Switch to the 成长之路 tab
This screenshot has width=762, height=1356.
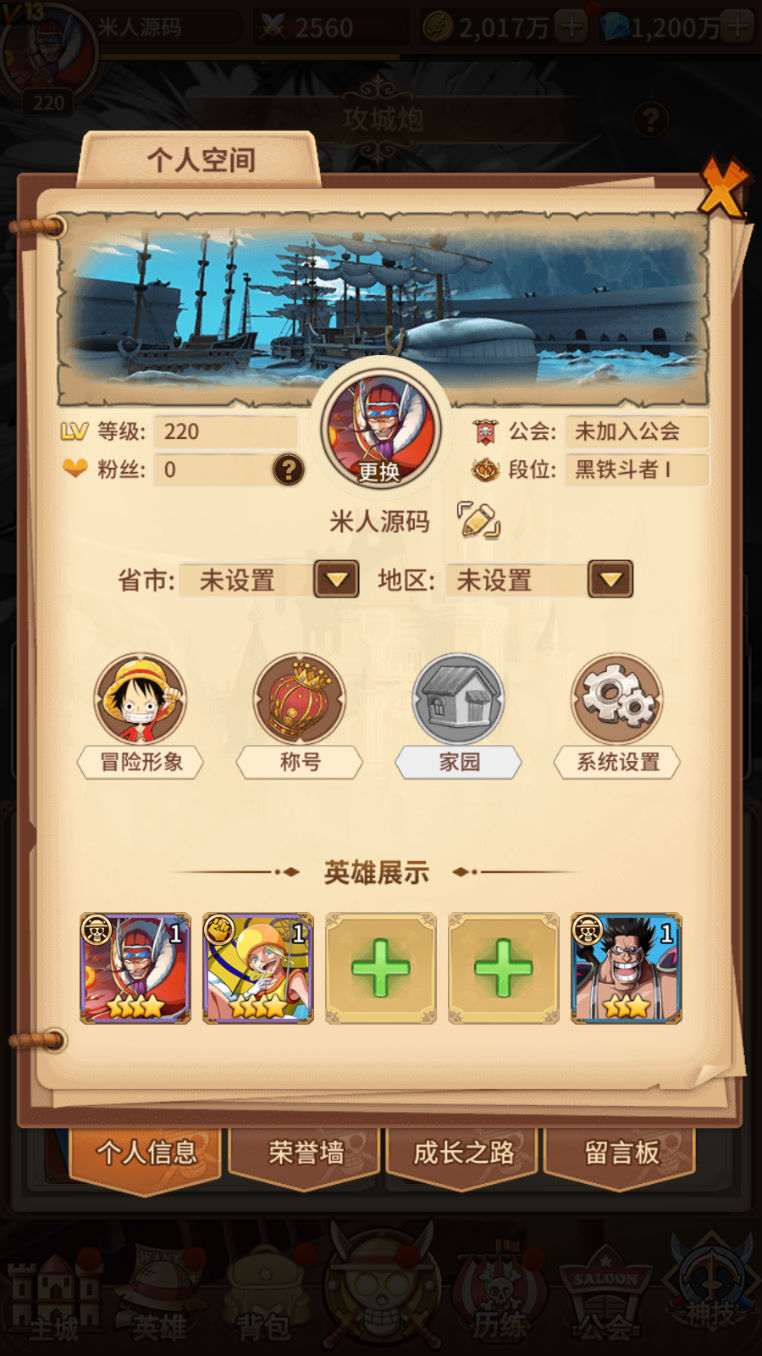tap(463, 1153)
